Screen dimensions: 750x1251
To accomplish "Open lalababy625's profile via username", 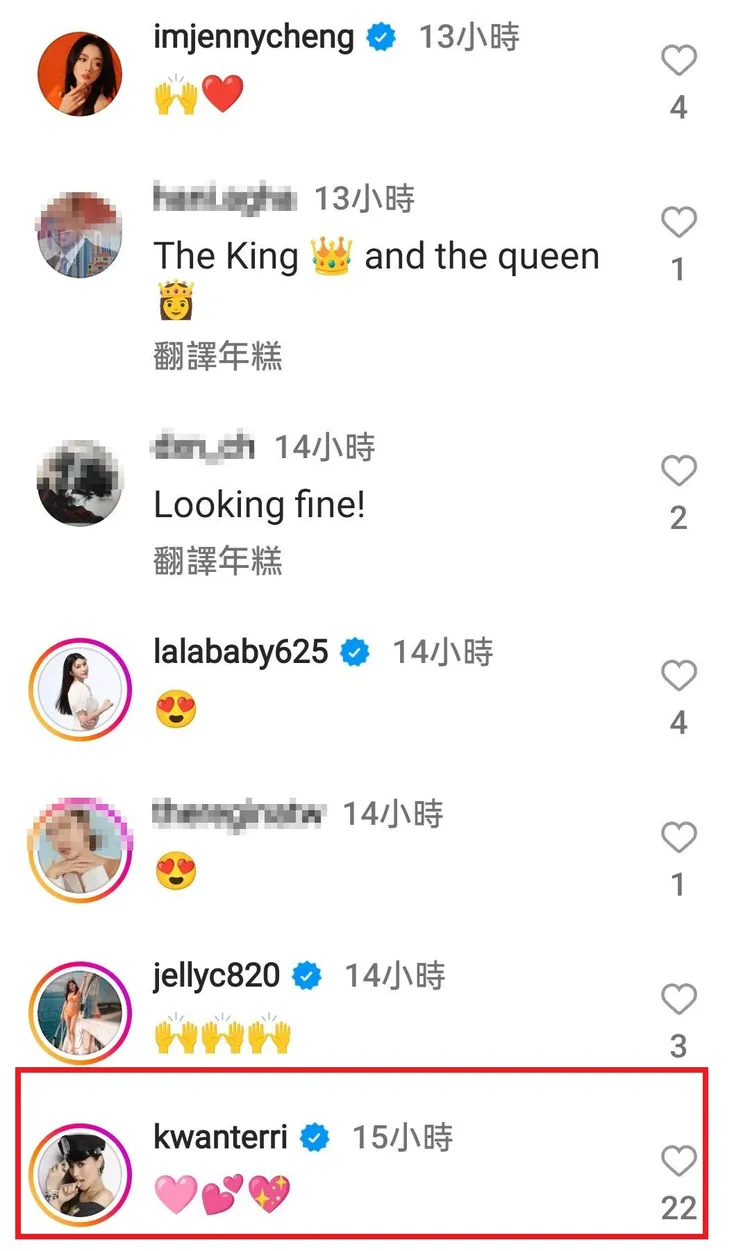I will [241, 653].
